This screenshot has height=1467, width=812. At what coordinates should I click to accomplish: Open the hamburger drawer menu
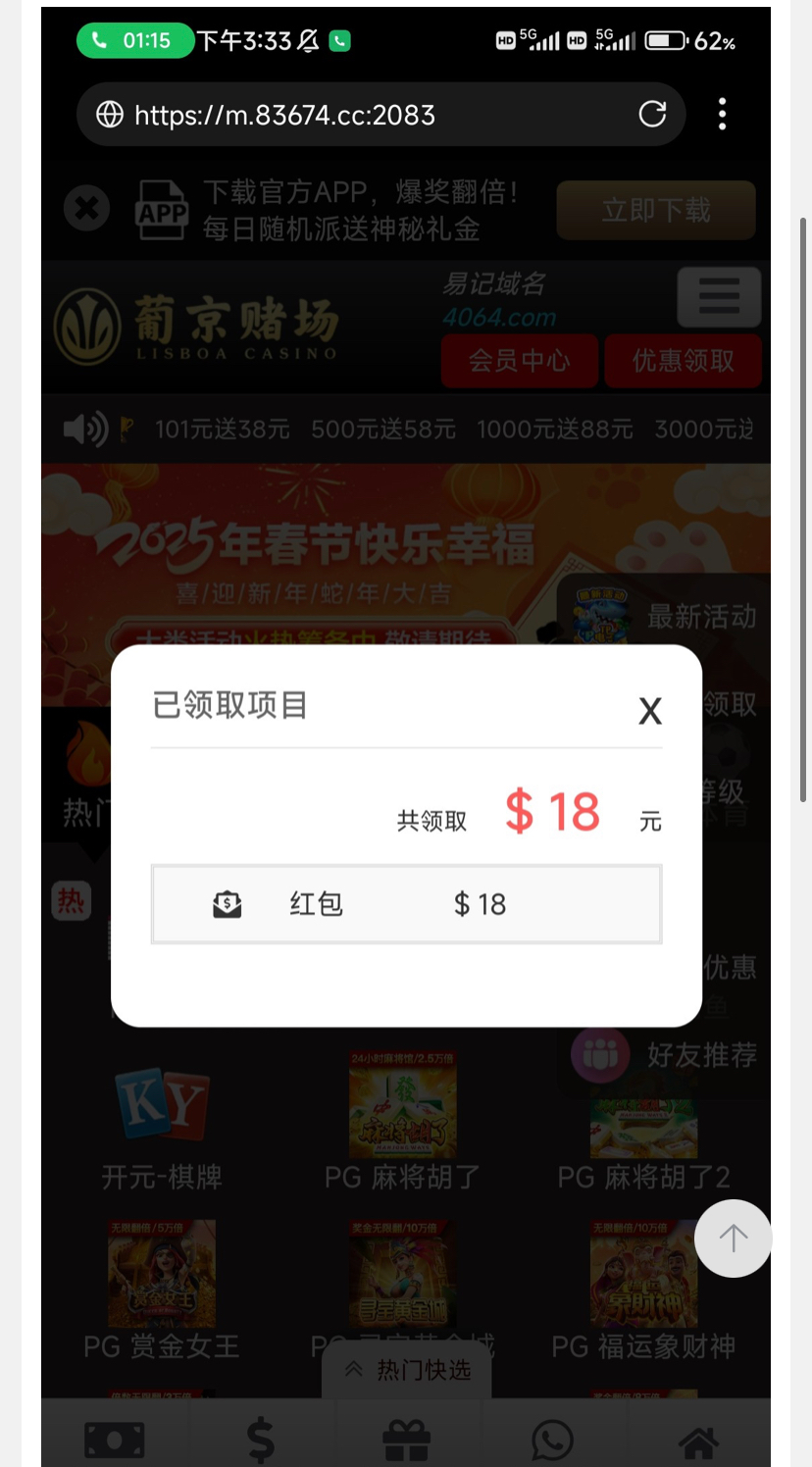(719, 296)
